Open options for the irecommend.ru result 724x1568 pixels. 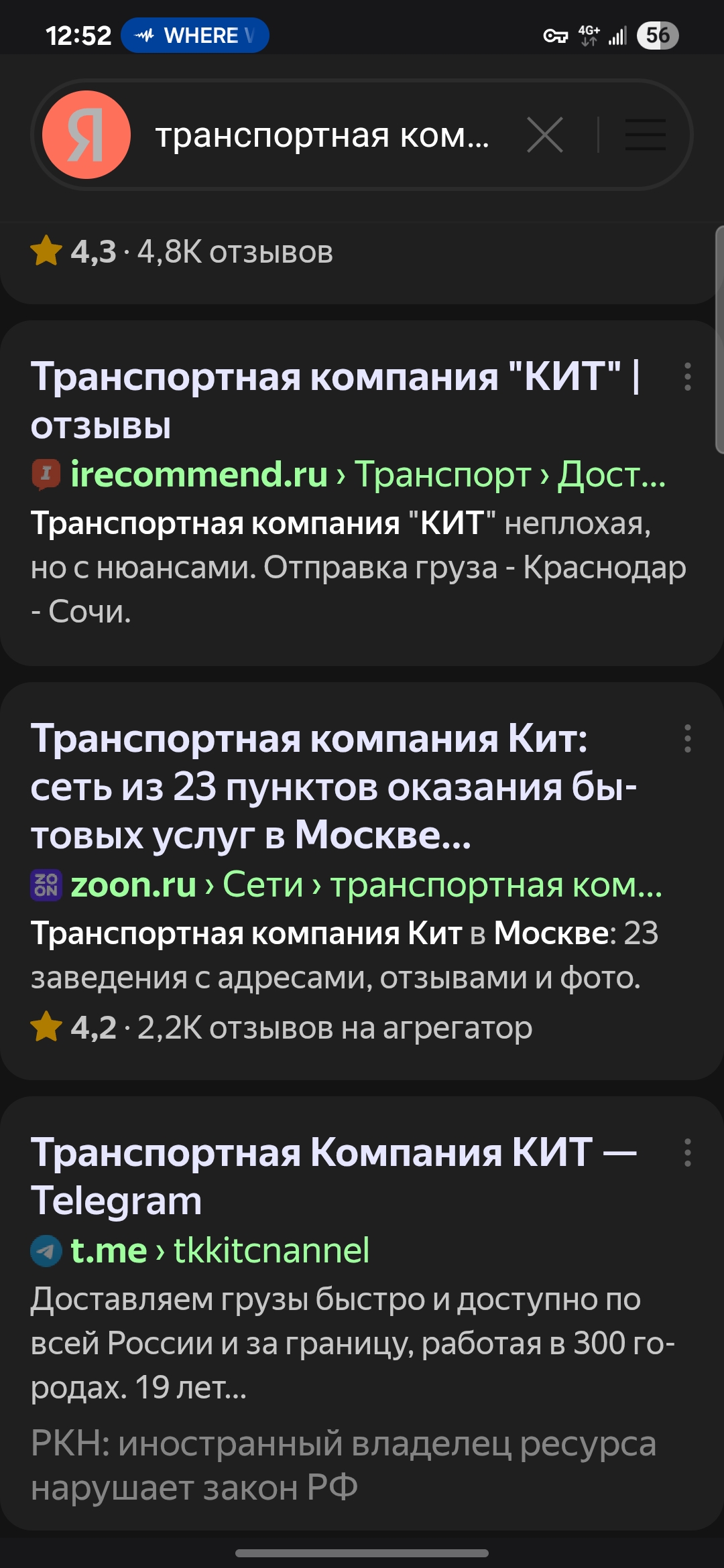tap(687, 377)
